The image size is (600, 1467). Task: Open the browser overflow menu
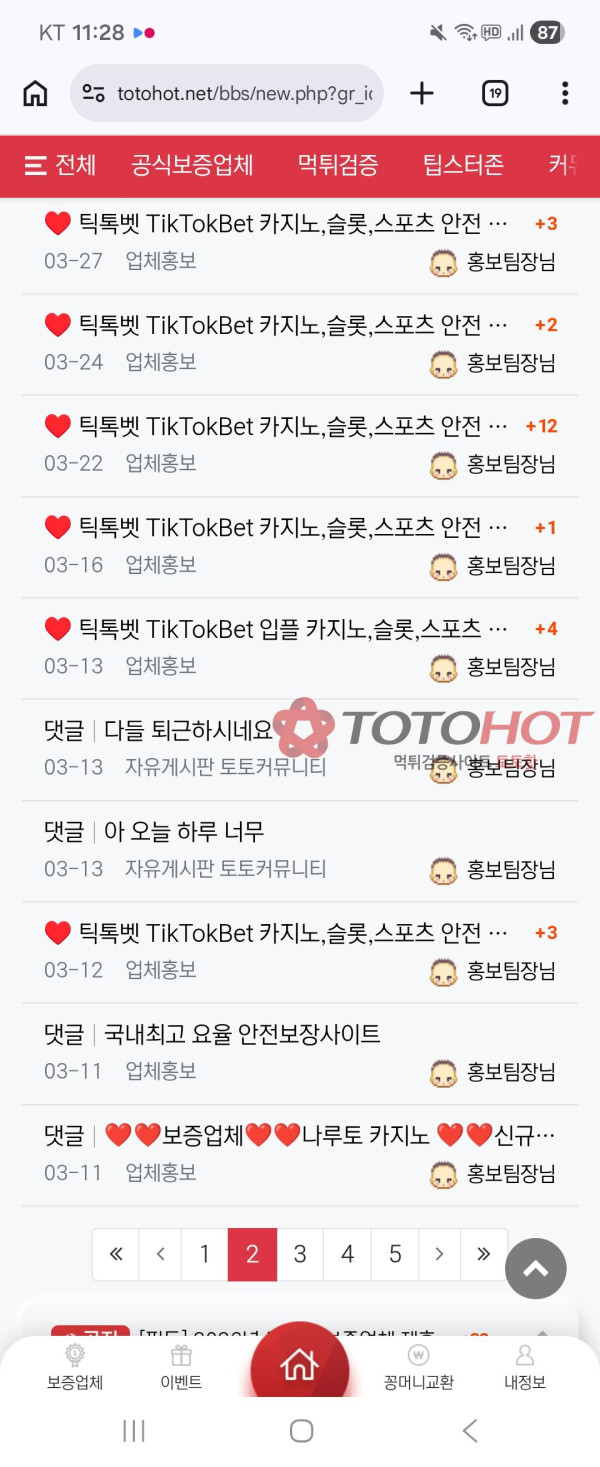565,94
